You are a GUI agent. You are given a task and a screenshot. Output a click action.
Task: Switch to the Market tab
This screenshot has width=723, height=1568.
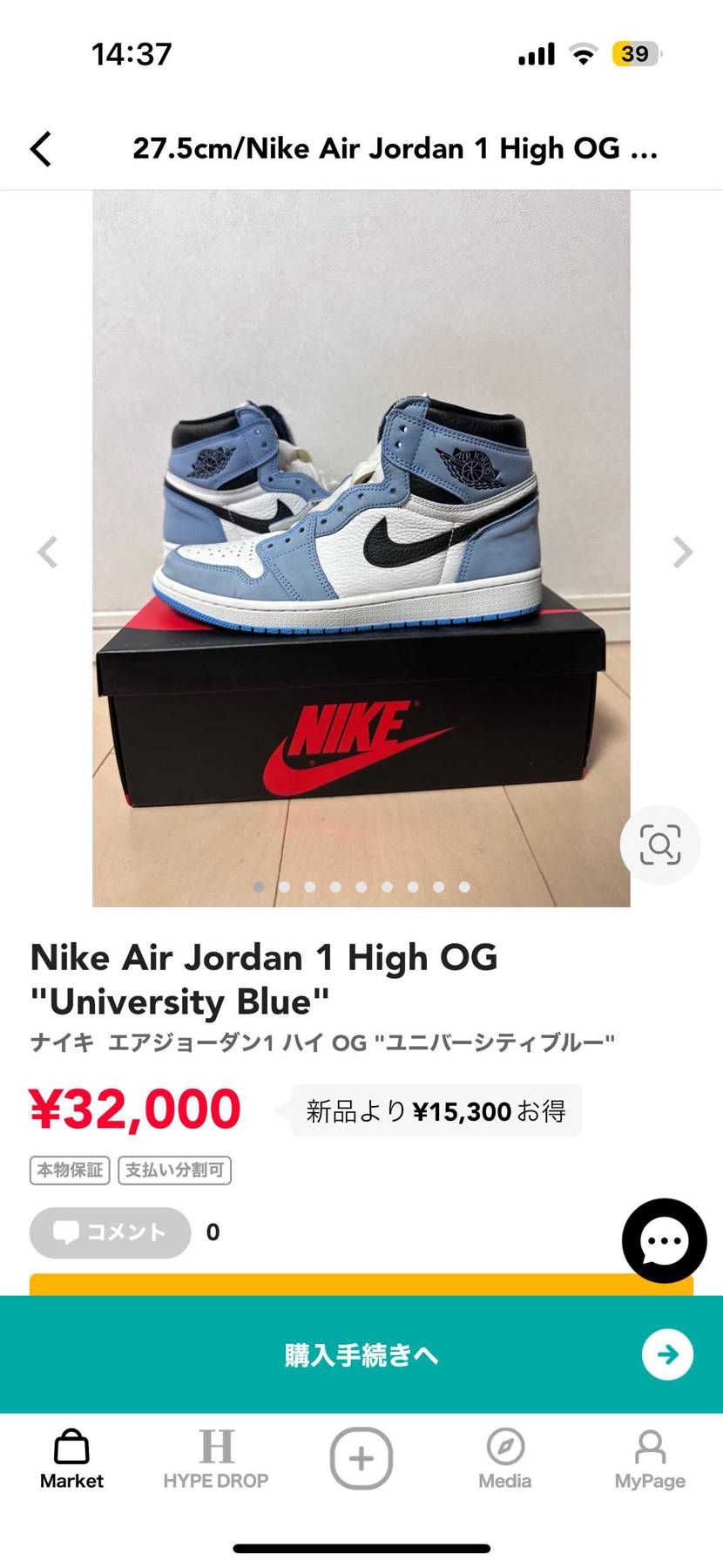[72, 1460]
